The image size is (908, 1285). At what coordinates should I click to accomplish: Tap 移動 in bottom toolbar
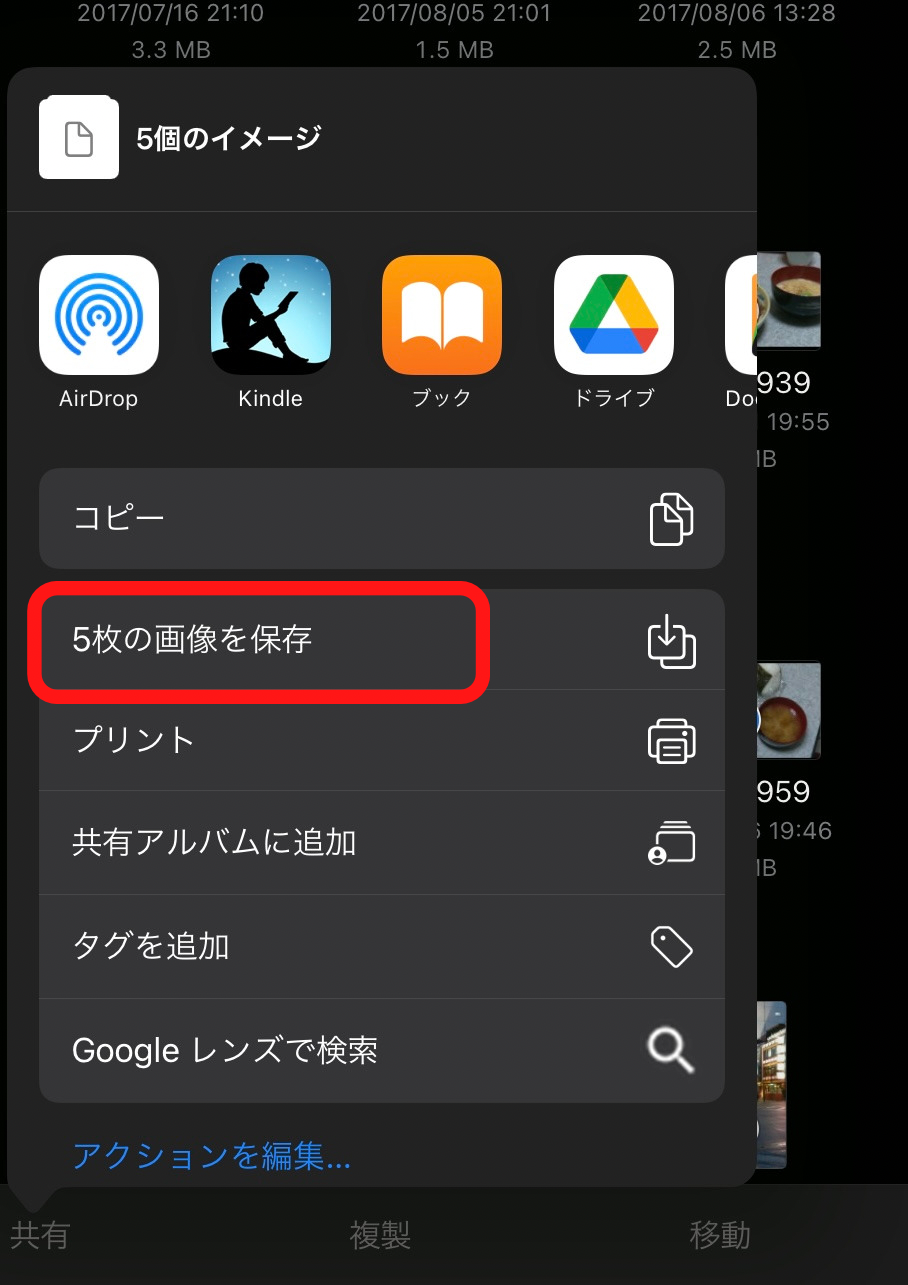coord(720,1235)
